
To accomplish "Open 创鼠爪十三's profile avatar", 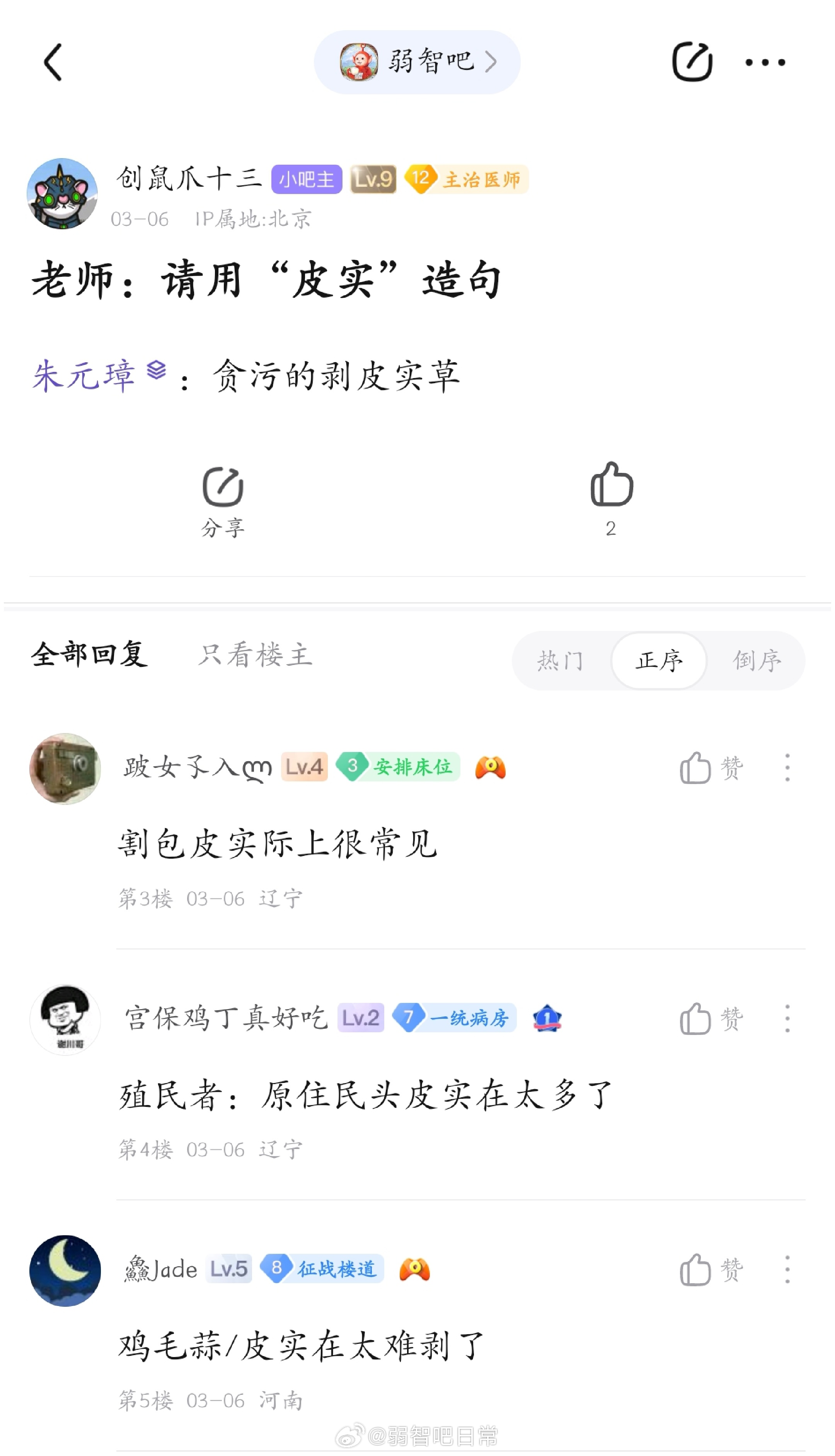I will pyautogui.click(x=63, y=194).
